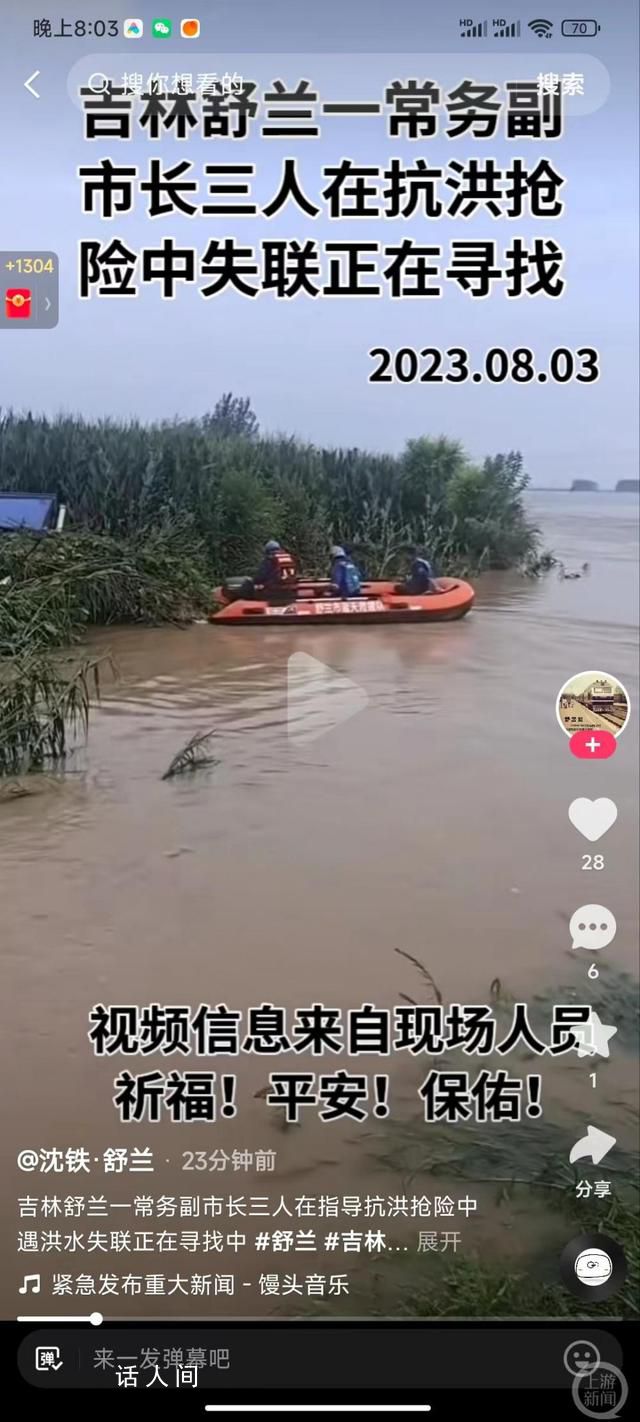This screenshot has width=640, height=1422.
Task: Favorite this video with the star
Action: tap(592, 1037)
